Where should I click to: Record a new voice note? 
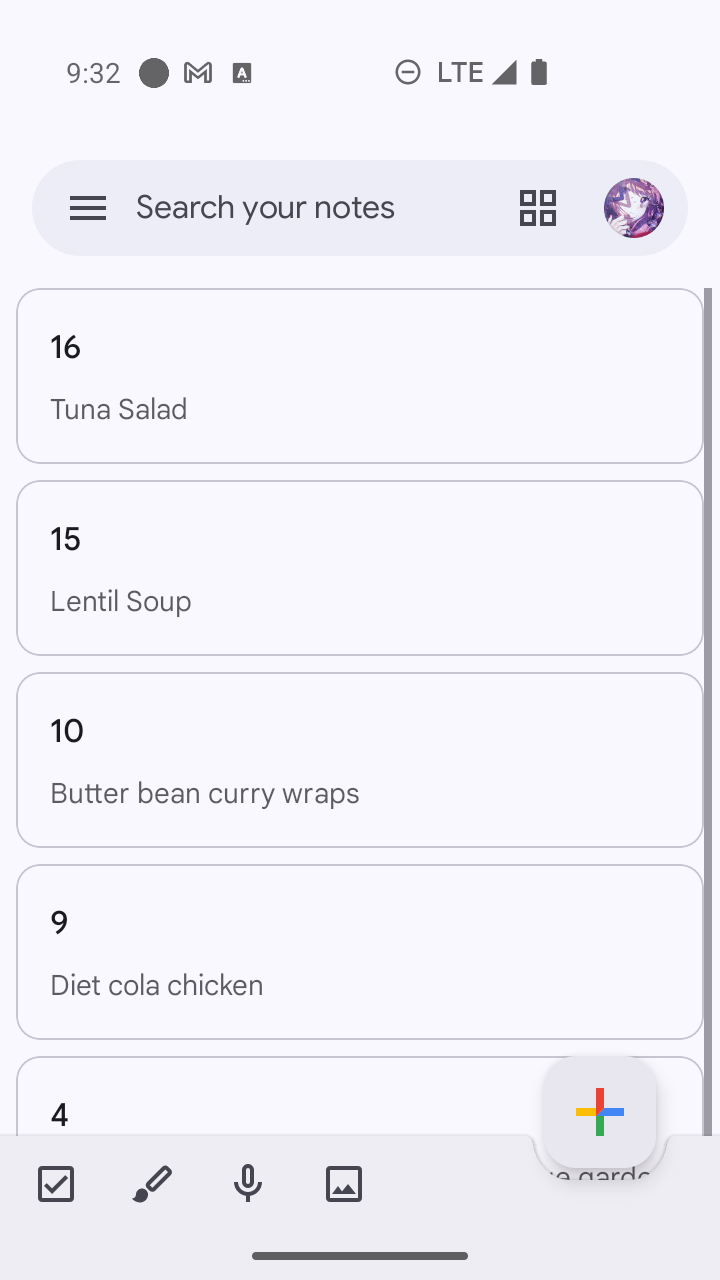[x=248, y=1184]
